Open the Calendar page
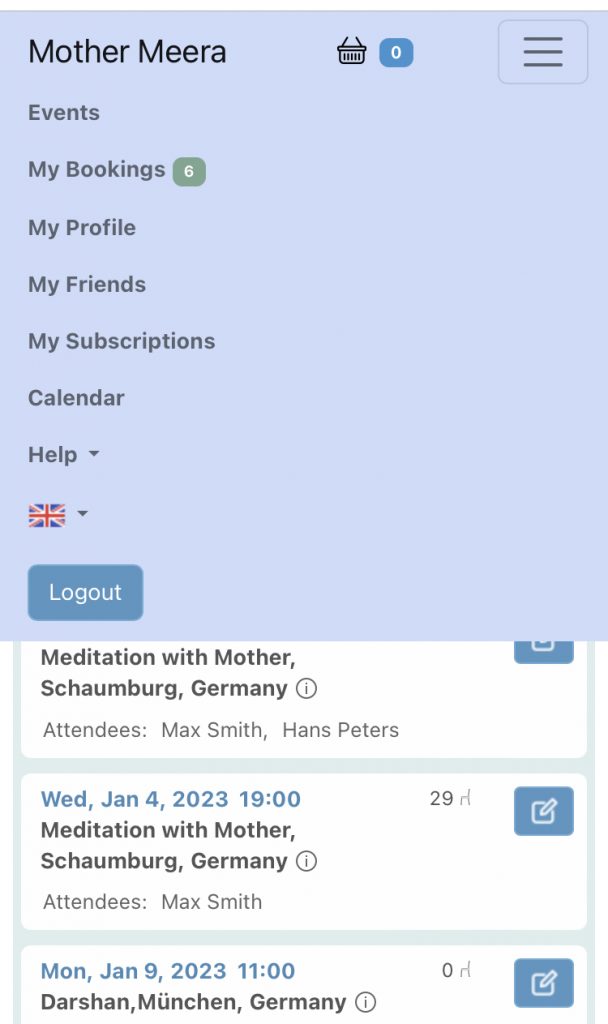 pyautogui.click(x=76, y=398)
